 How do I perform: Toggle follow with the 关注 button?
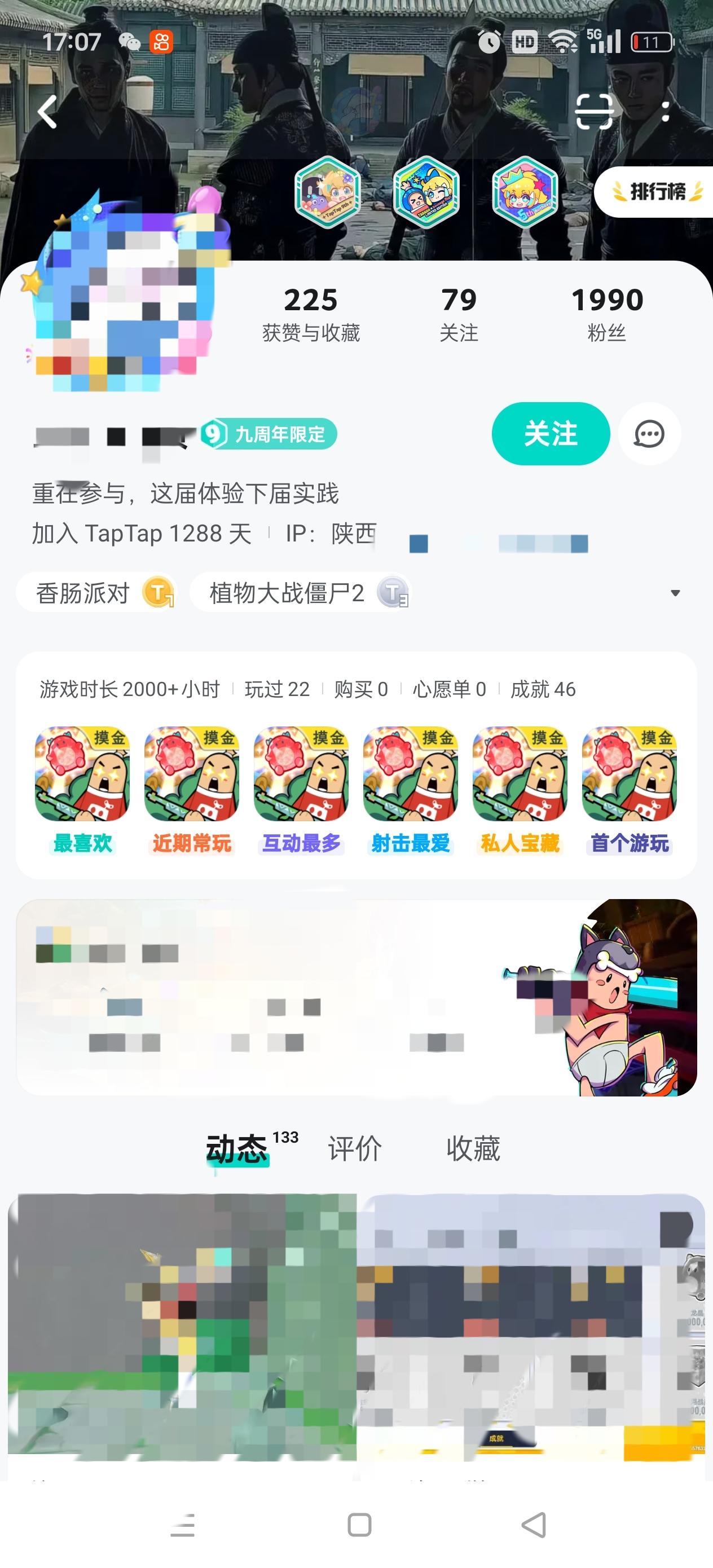tap(551, 433)
